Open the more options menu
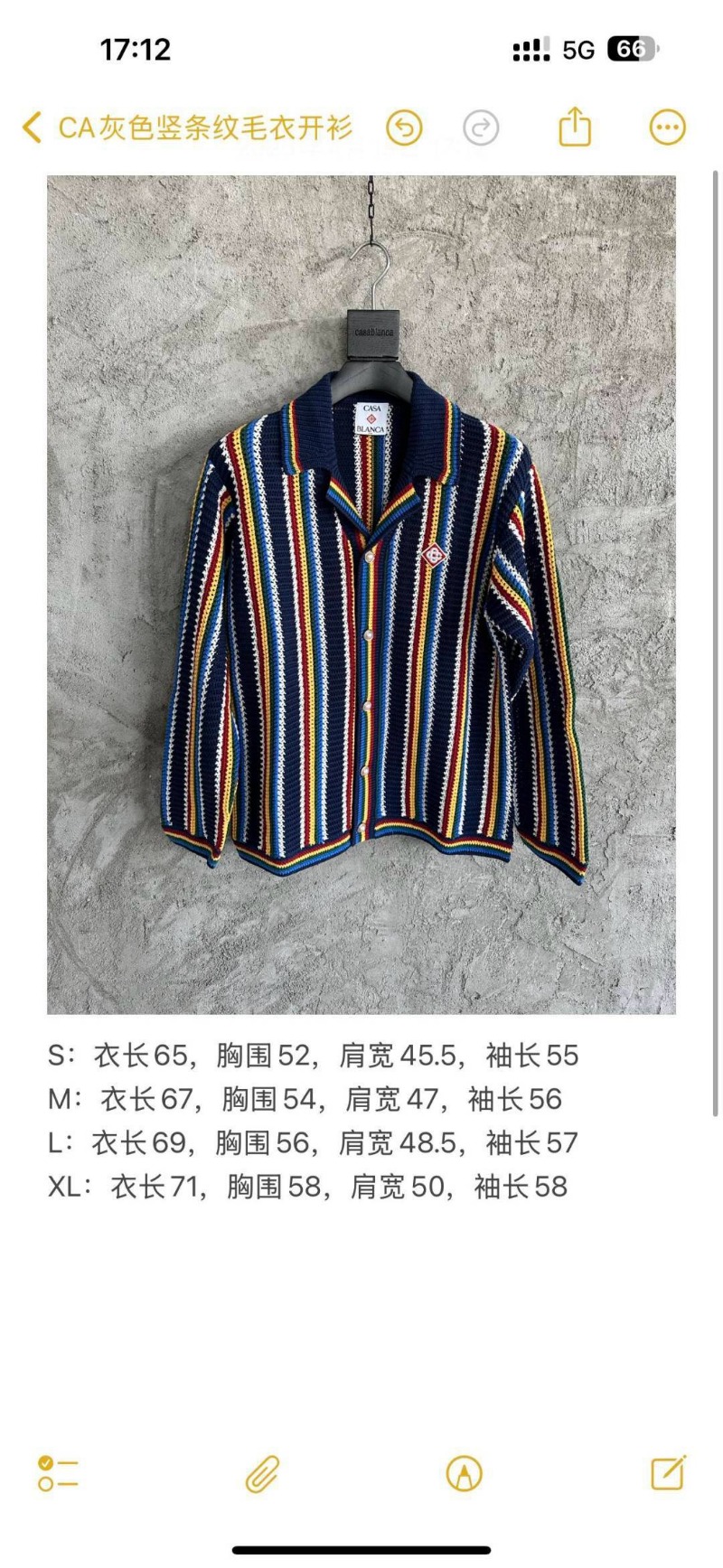This screenshot has height=1568, width=723. click(668, 127)
